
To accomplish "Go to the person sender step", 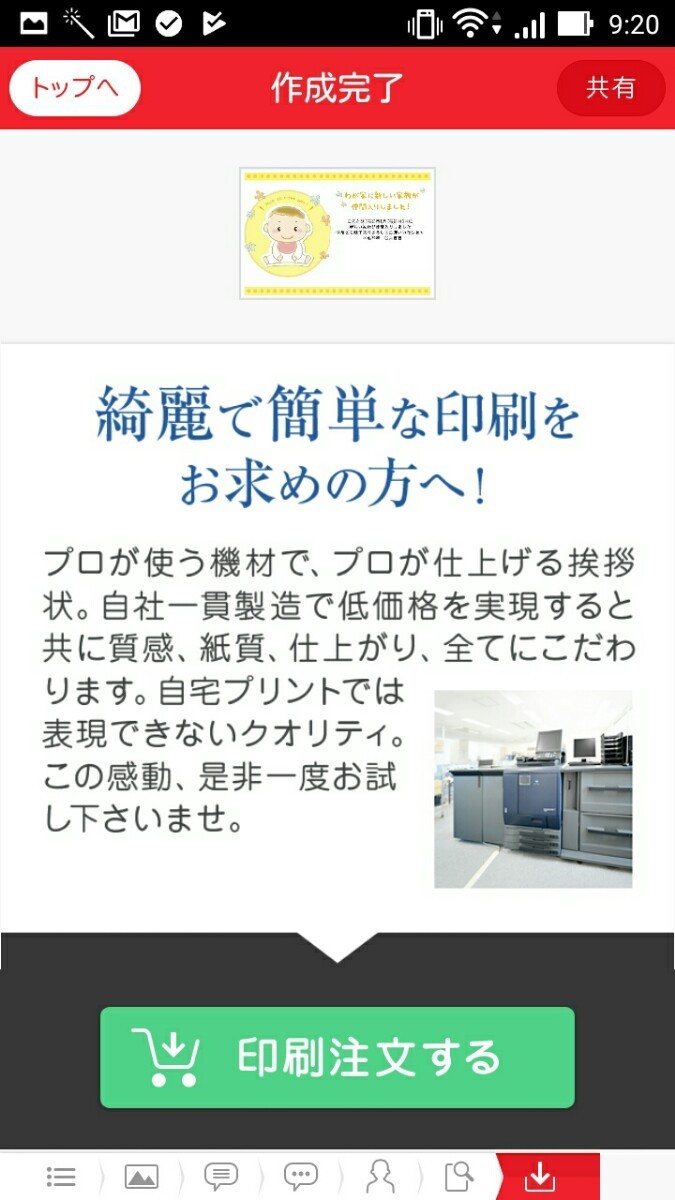I will point(379,1177).
